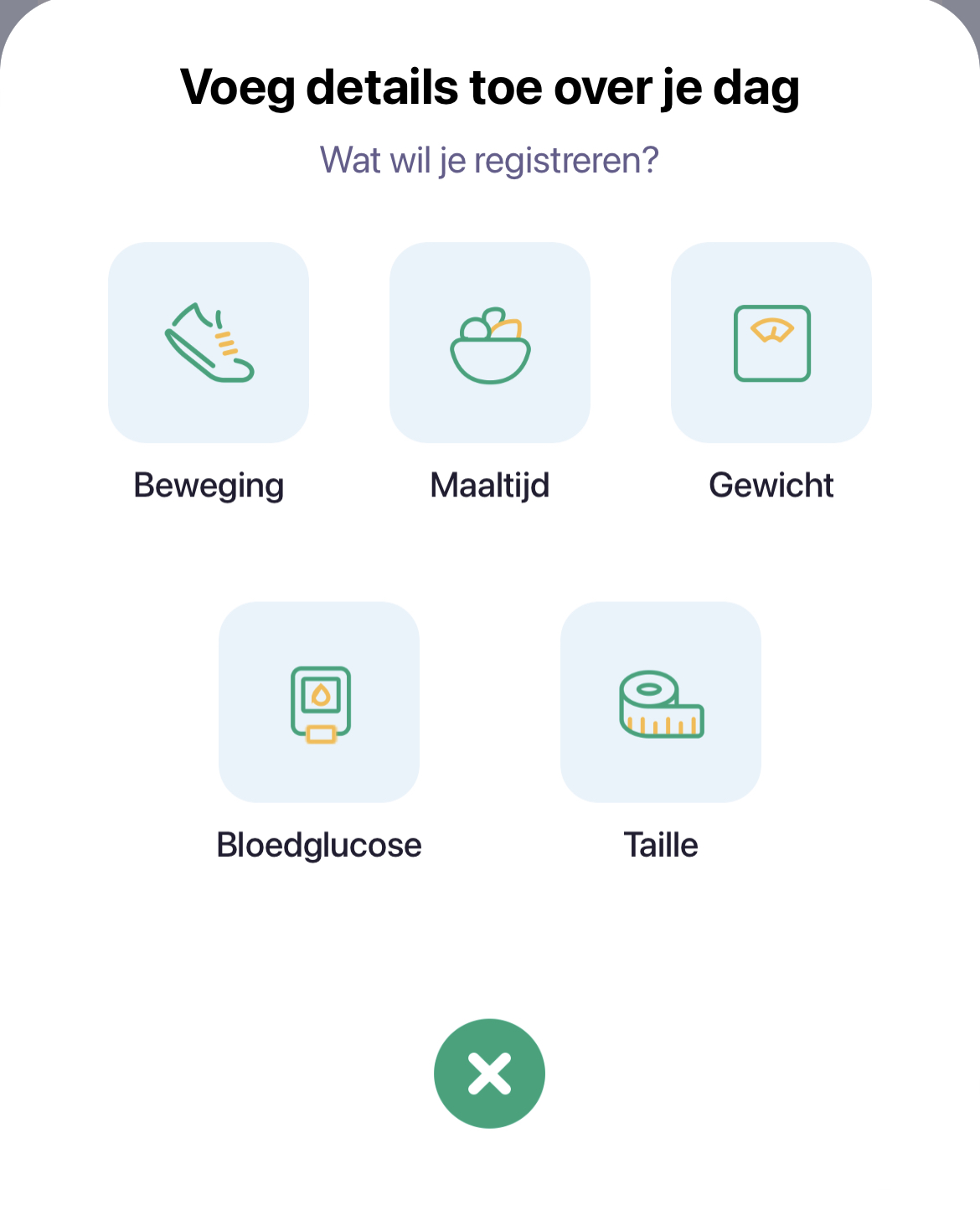The height and width of the screenshot is (1231, 980).
Task: Select the Beweging shoe tile
Action: (209, 343)
